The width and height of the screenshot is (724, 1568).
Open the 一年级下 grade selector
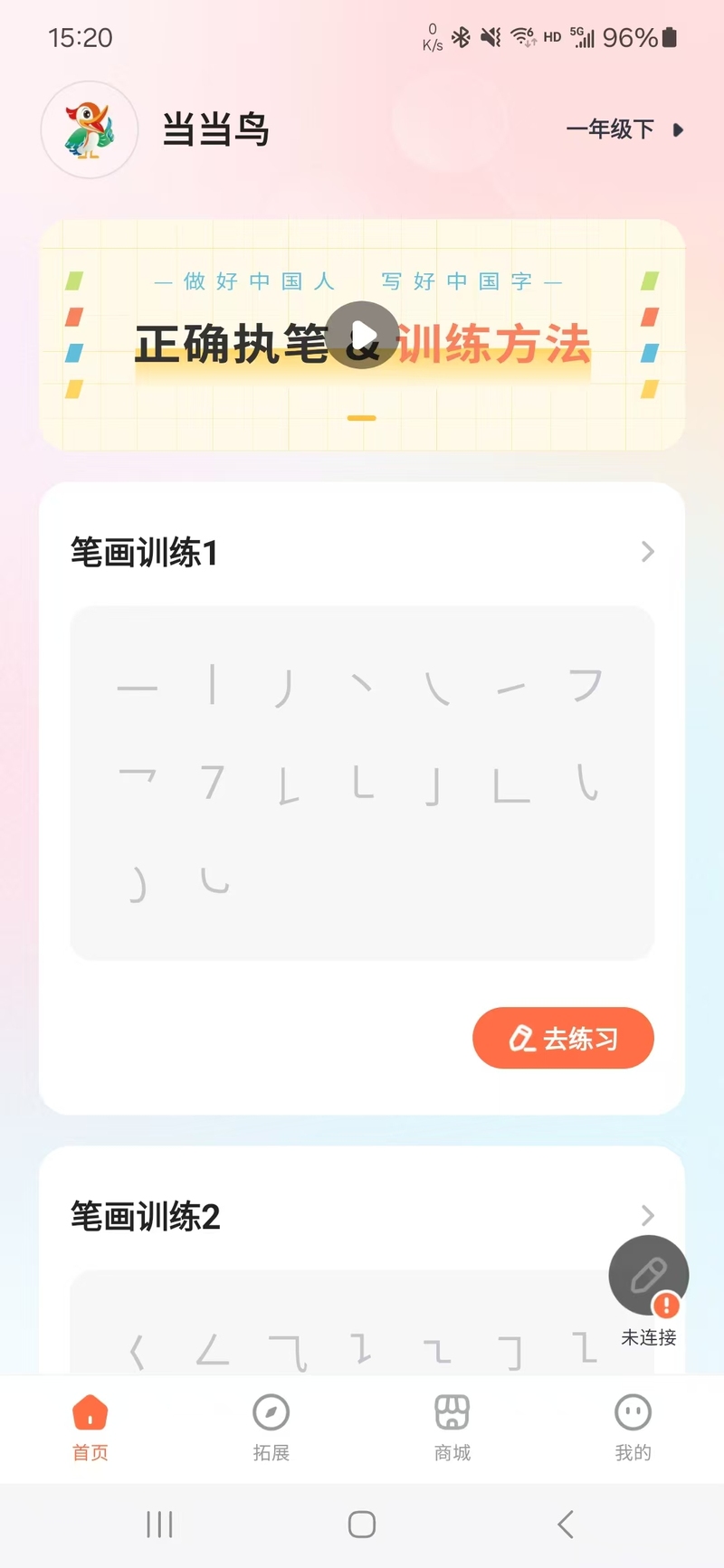click(623, 129)
